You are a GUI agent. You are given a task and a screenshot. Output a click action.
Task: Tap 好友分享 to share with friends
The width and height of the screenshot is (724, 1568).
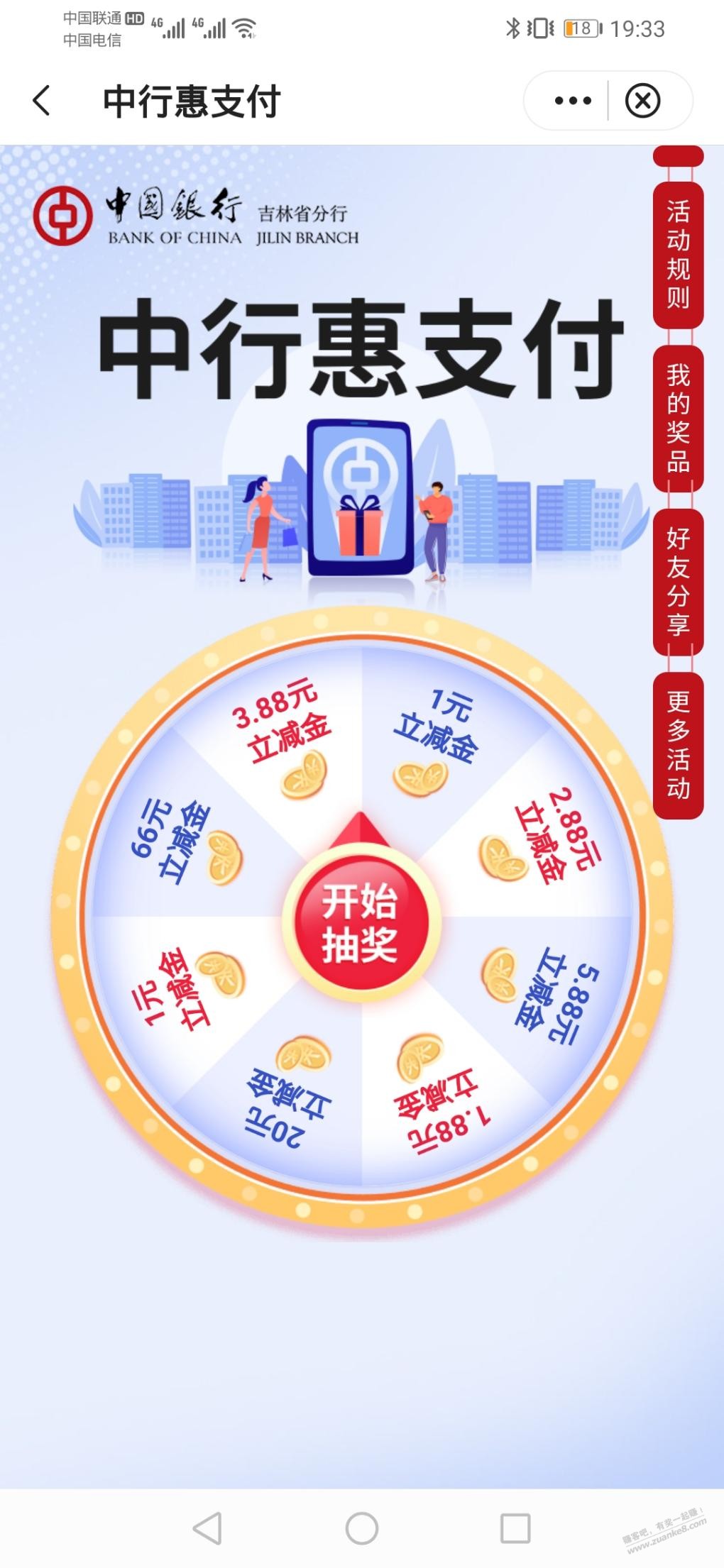coord(678,582)
